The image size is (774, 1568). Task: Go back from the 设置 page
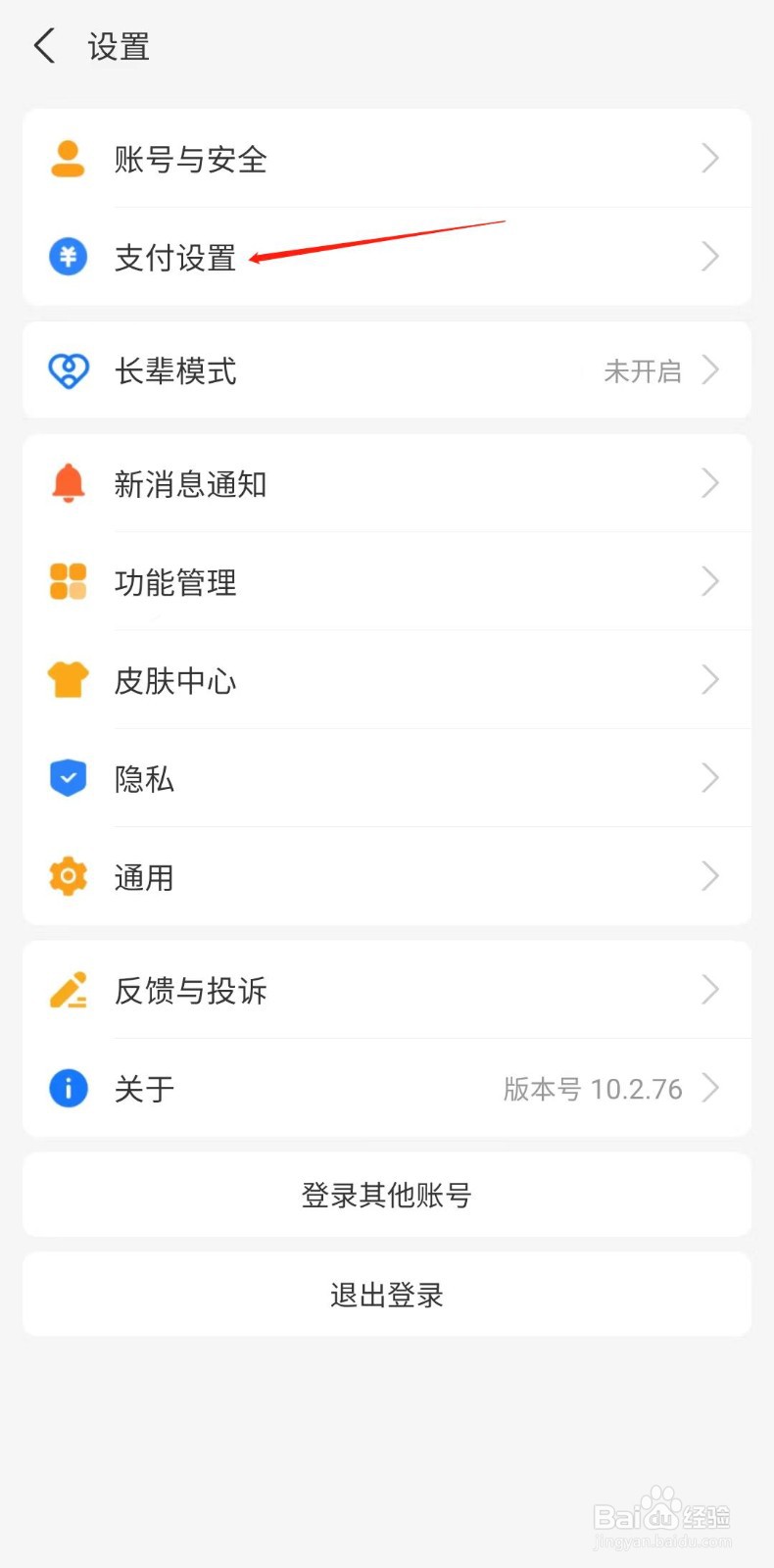pyautogui.click(x=45, y=46)
